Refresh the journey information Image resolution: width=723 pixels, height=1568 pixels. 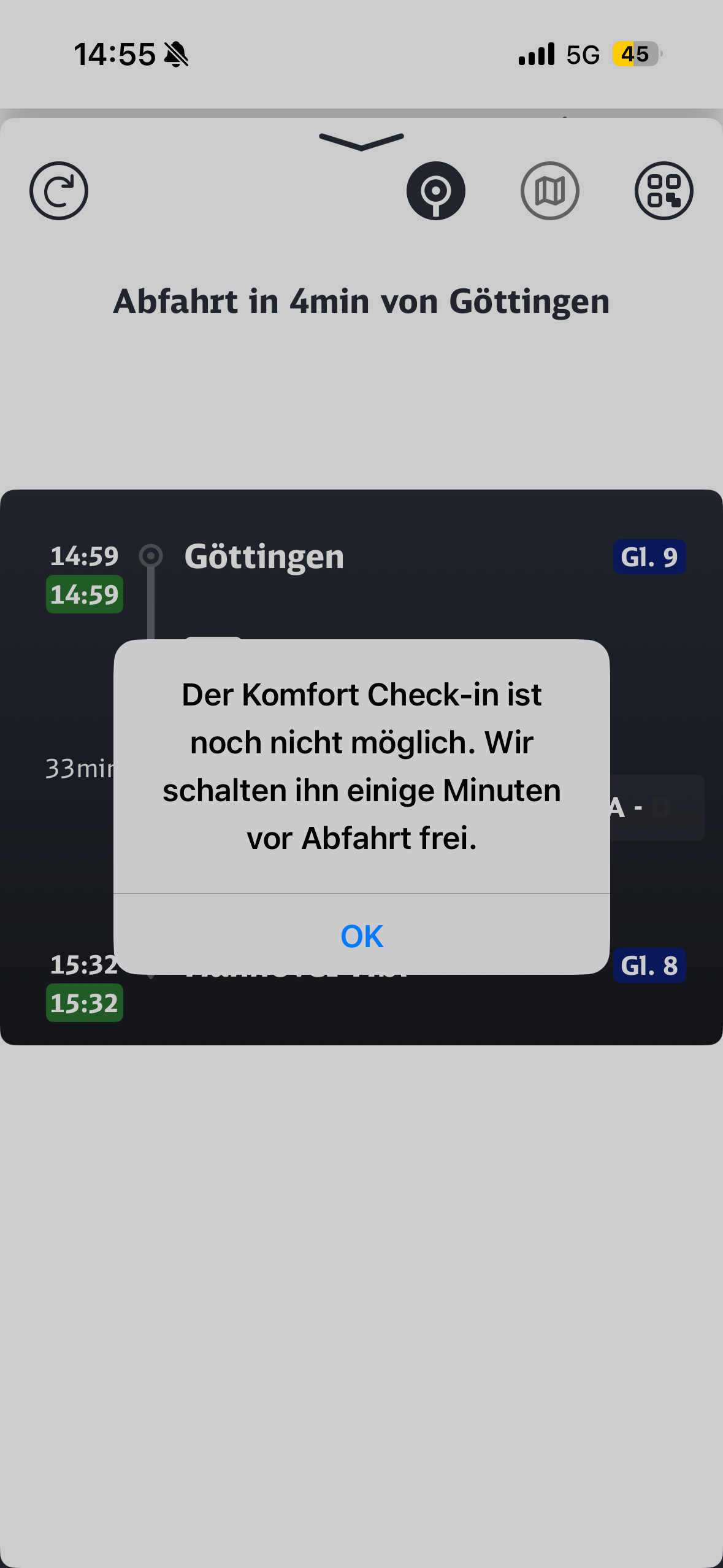pyautogui.click(x=59, y=191)
